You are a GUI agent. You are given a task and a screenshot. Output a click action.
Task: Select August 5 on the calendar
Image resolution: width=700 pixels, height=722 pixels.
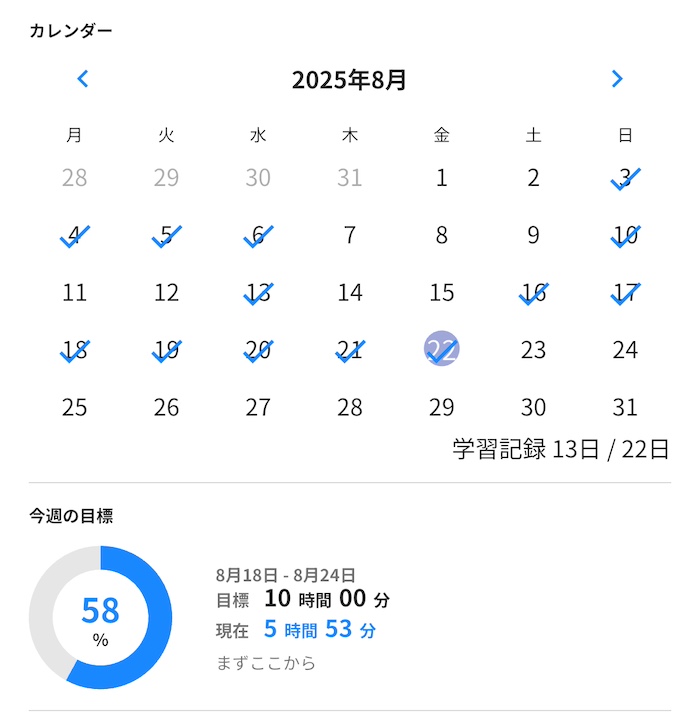coord(167,236)
